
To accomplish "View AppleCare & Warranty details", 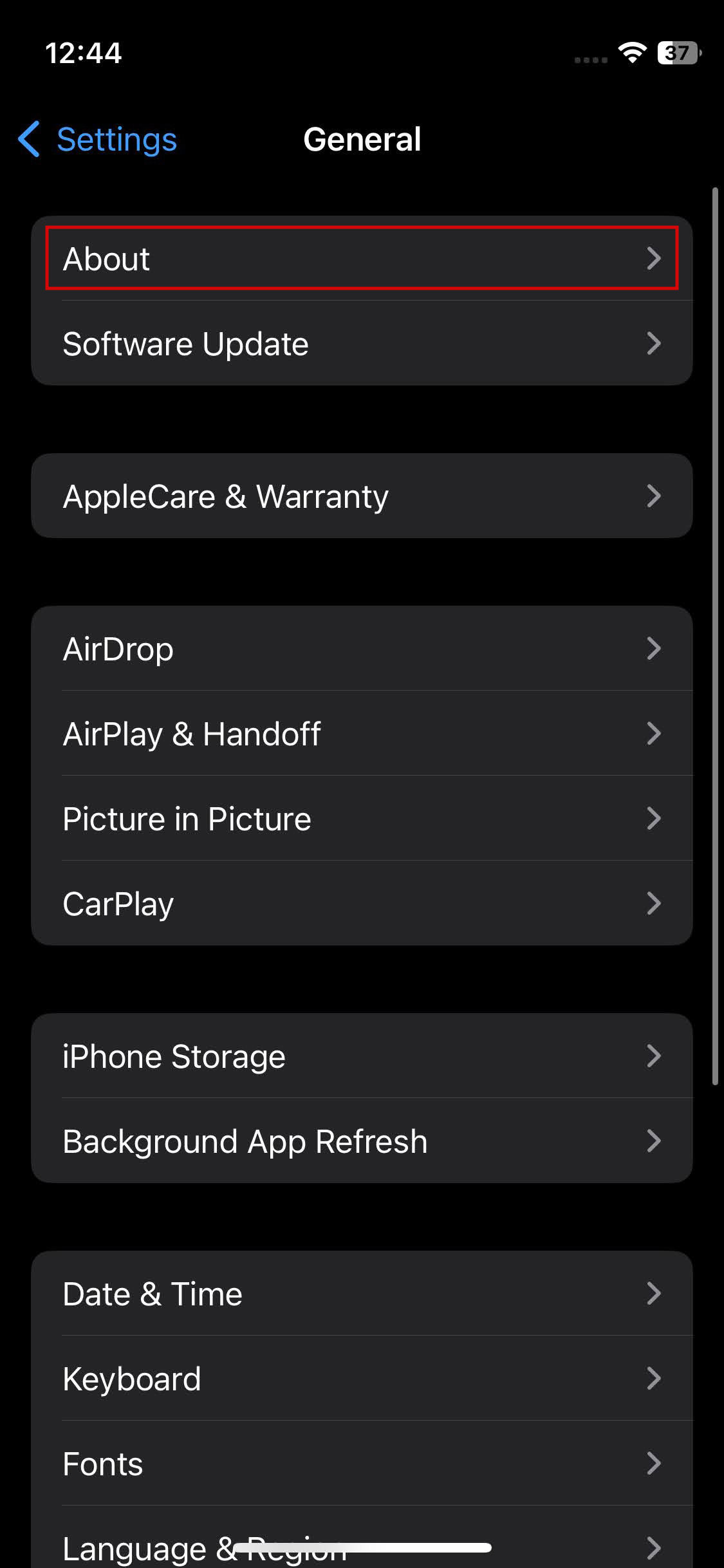I will pos(362,496).
